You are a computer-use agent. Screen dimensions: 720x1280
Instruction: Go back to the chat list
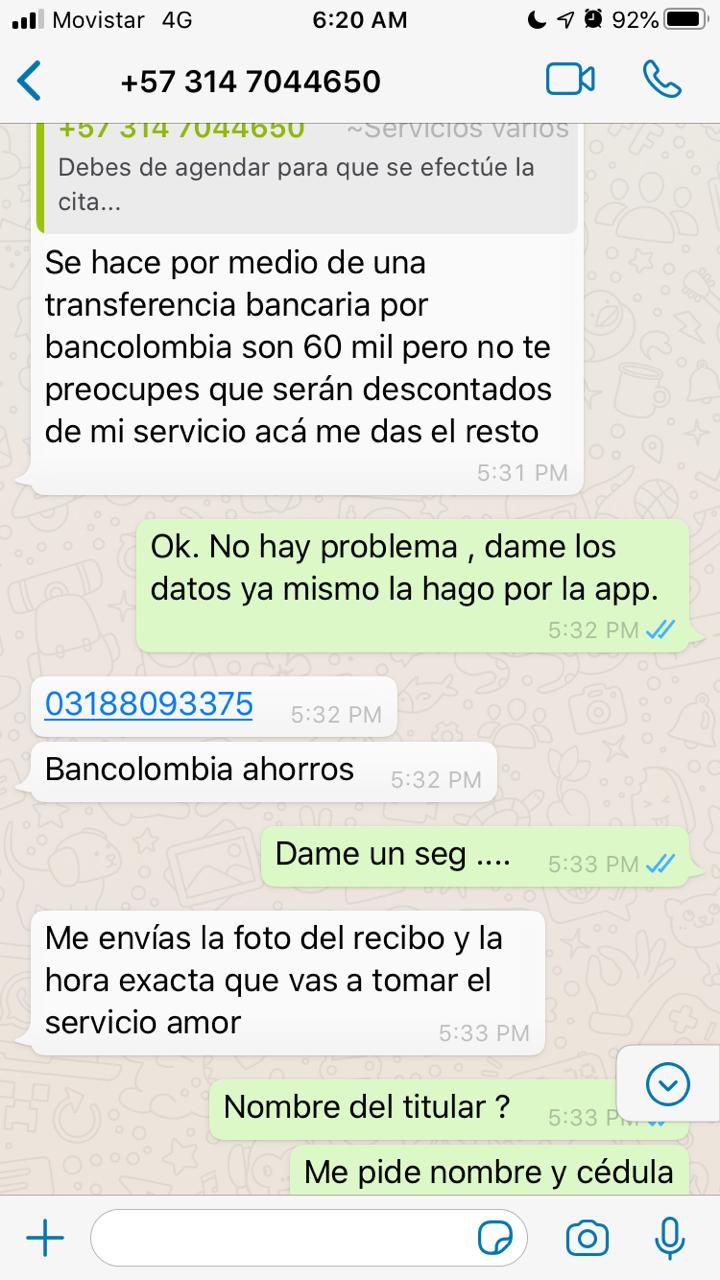(x=30, y=81)
